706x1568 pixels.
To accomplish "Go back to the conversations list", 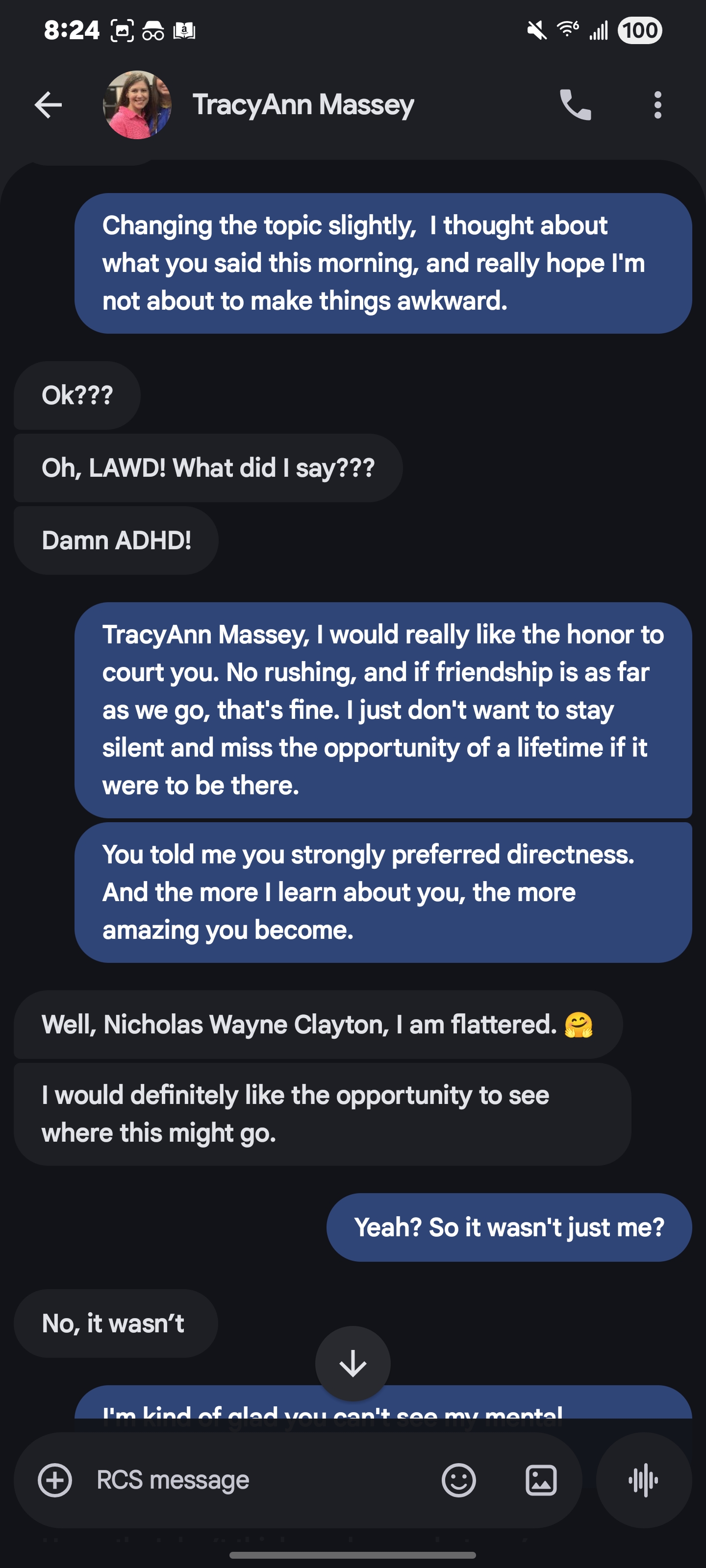I will coord(48,105).
